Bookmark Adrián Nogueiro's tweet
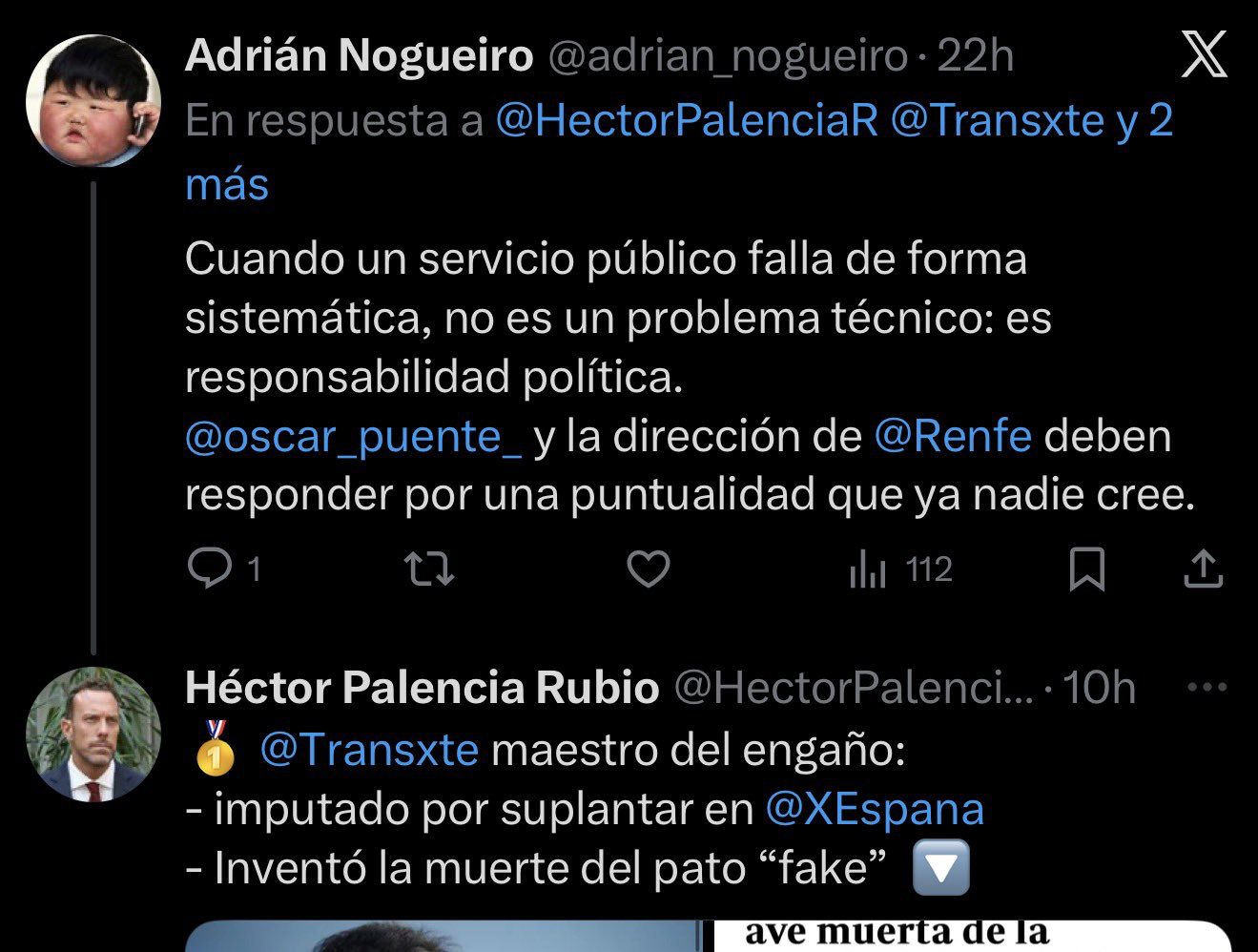Viewport: 1258px width, 952px height. [1087, 569]
